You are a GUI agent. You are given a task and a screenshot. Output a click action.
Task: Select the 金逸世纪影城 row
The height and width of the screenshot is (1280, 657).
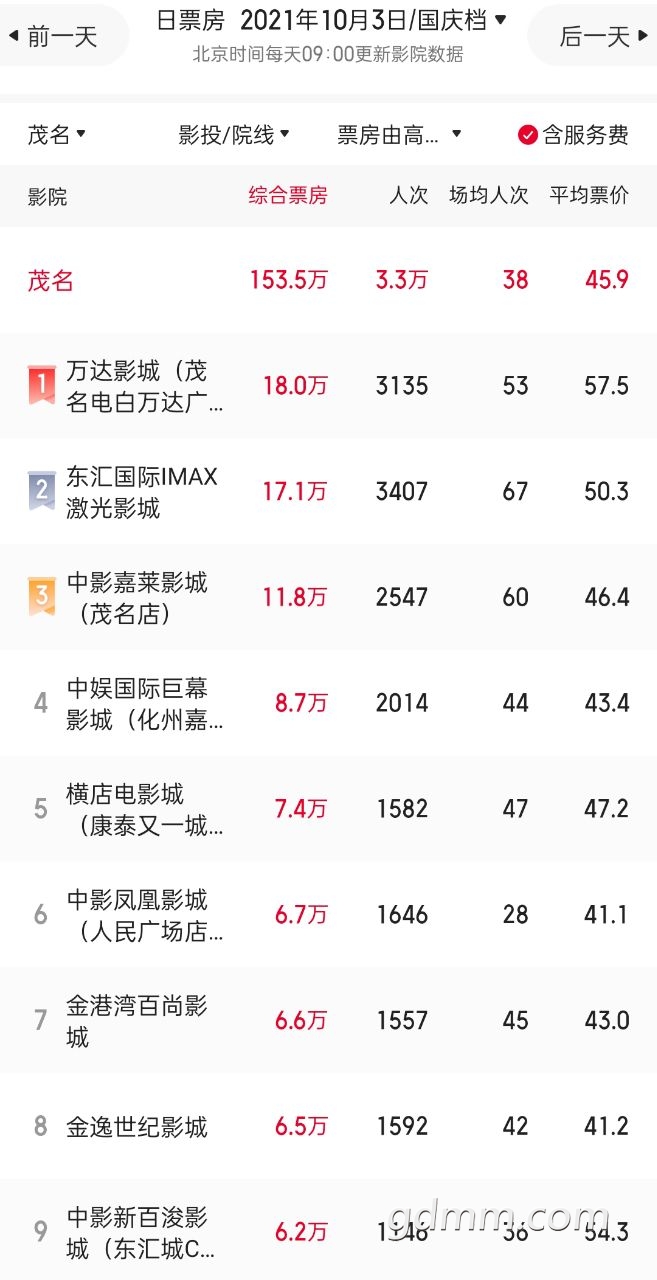328,1127
